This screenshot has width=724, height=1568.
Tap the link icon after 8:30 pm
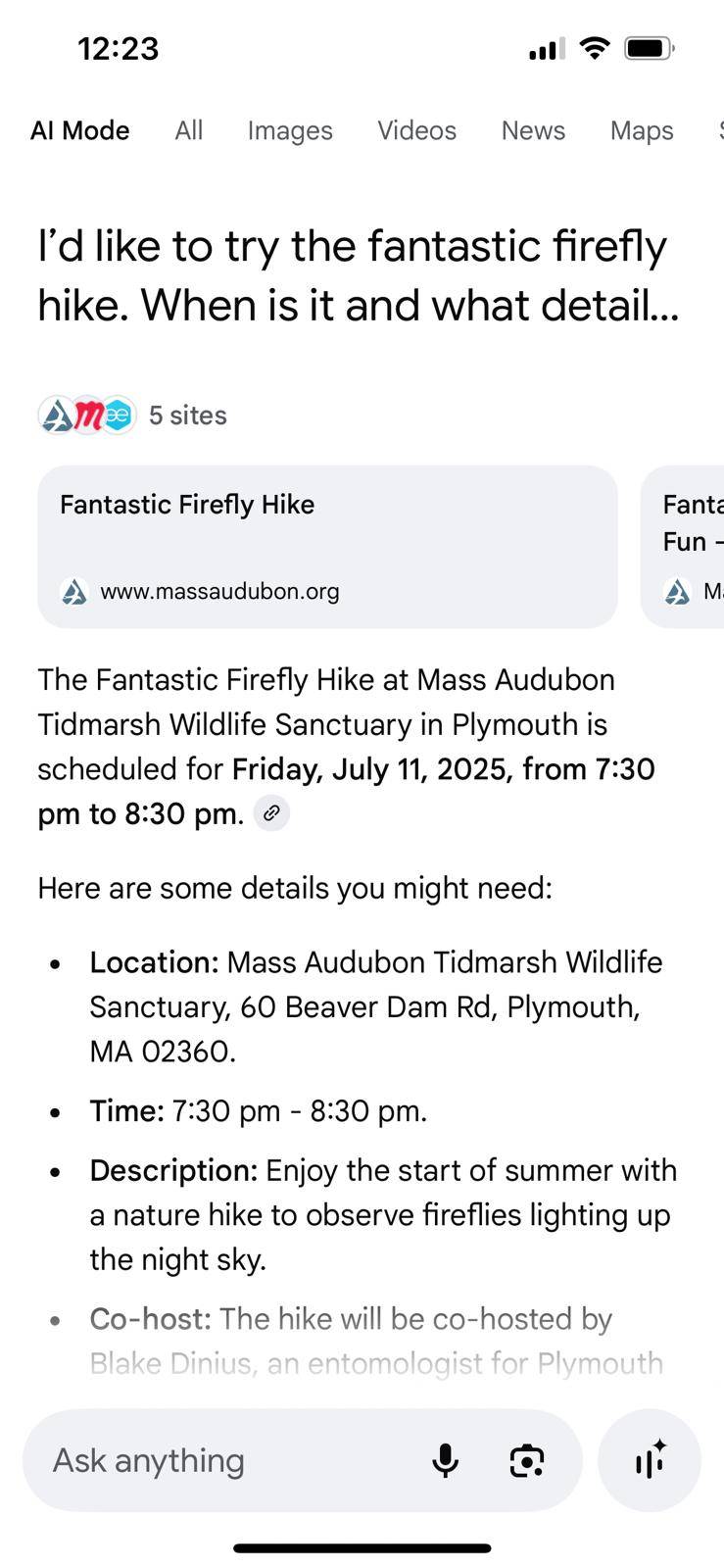[271, 813]
